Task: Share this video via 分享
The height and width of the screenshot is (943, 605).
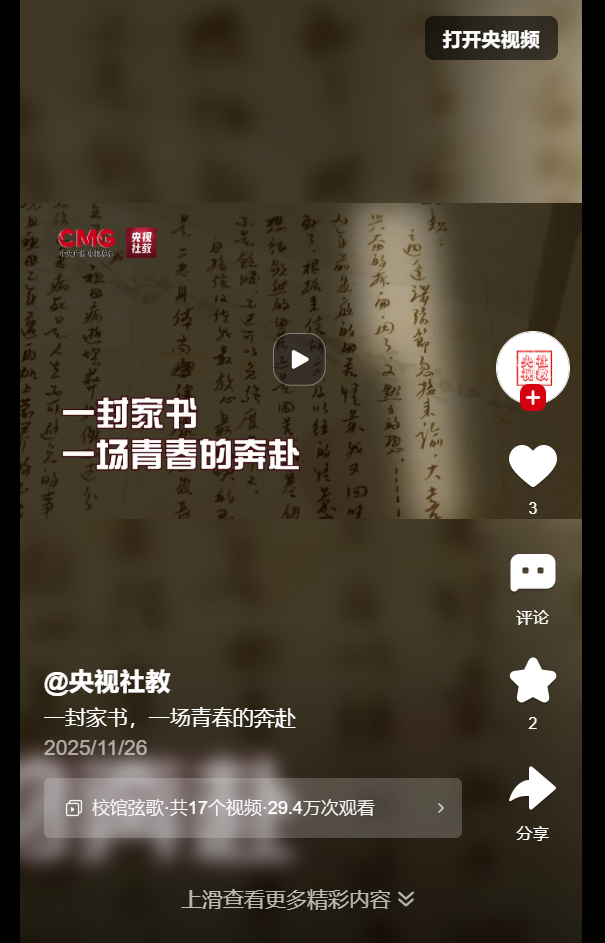Action: pyautogui.click(x=532, y=790)
